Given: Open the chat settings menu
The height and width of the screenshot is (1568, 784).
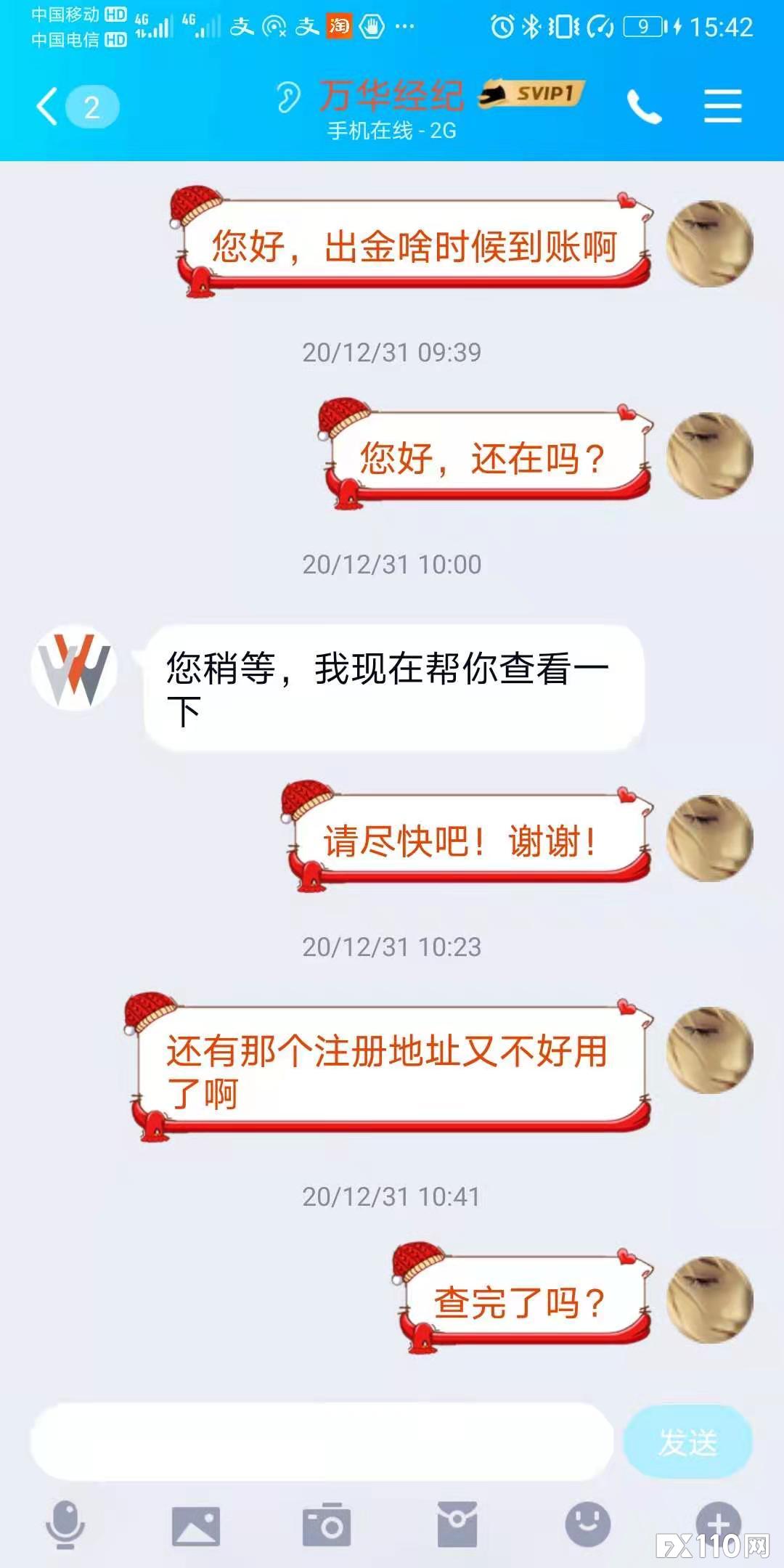Looking at the screenshot, I should [722, 107].
